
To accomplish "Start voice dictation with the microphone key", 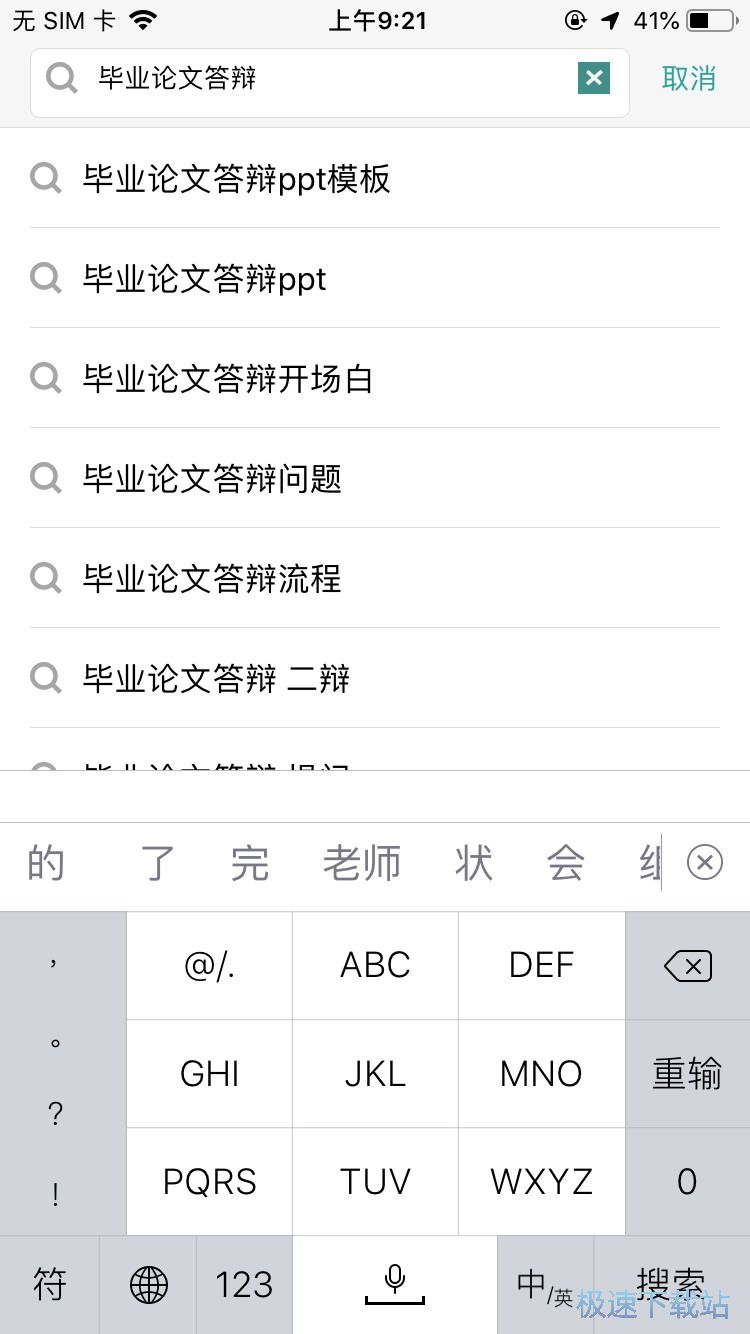I will pos(394,1284).
